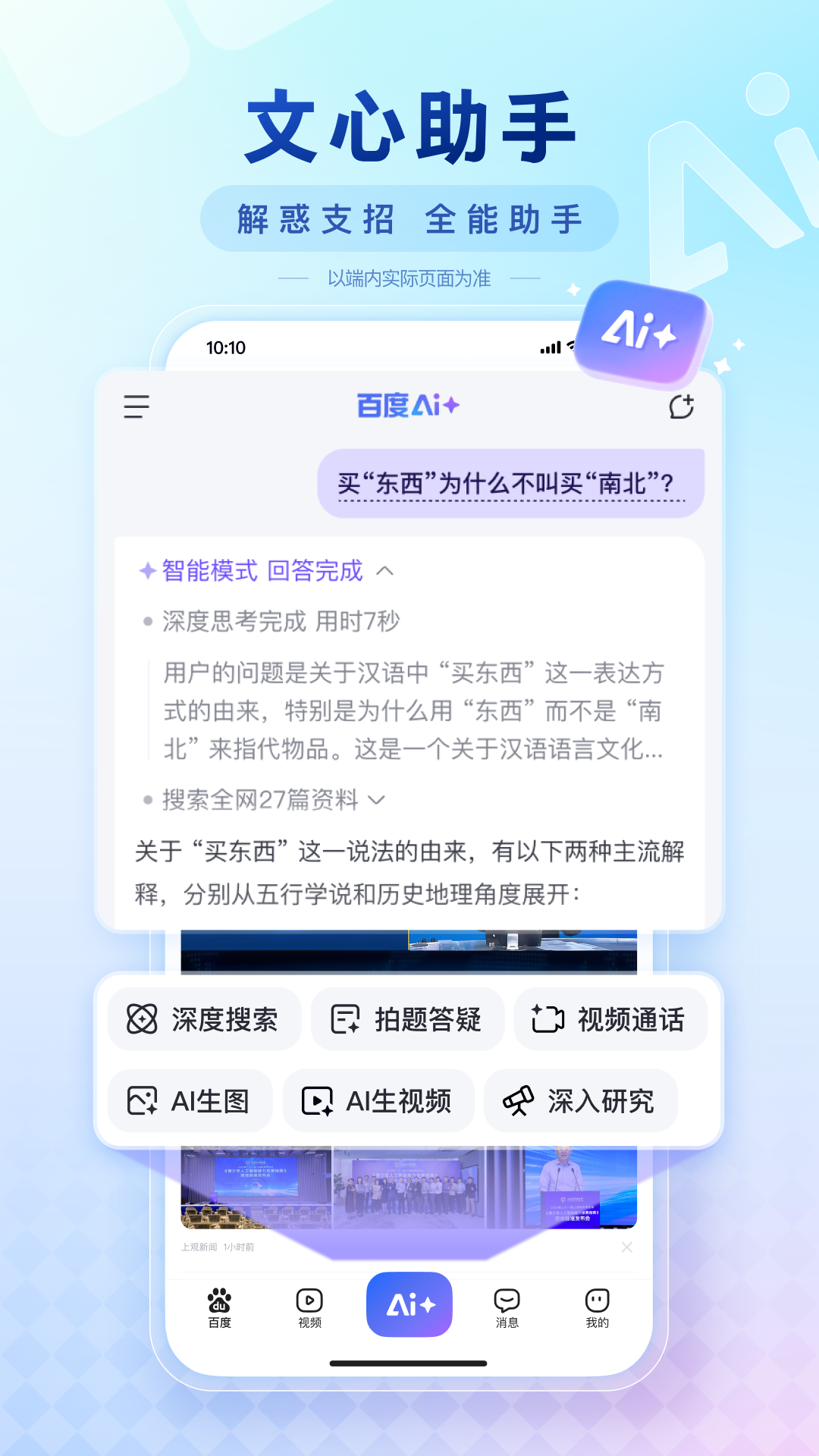The width and height of the screenshot is (819, 1456).
Task: Start a 视频通话 video call
Action: [x=610, y=1020]
